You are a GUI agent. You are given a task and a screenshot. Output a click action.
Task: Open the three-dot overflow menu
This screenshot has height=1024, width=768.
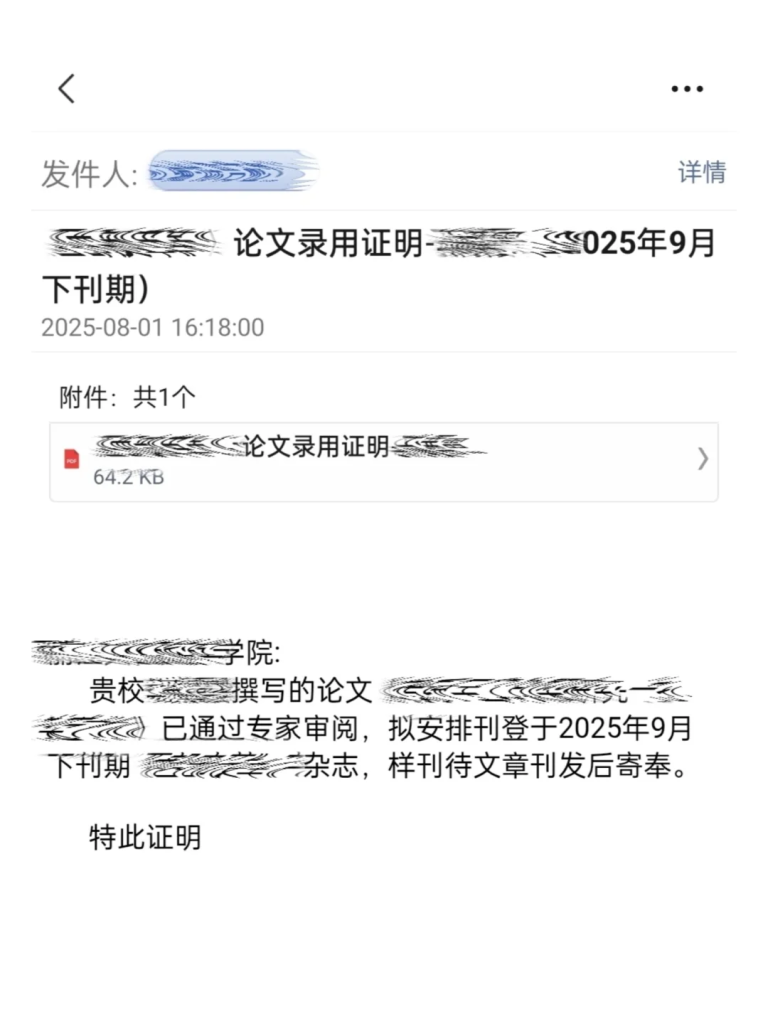687,89
